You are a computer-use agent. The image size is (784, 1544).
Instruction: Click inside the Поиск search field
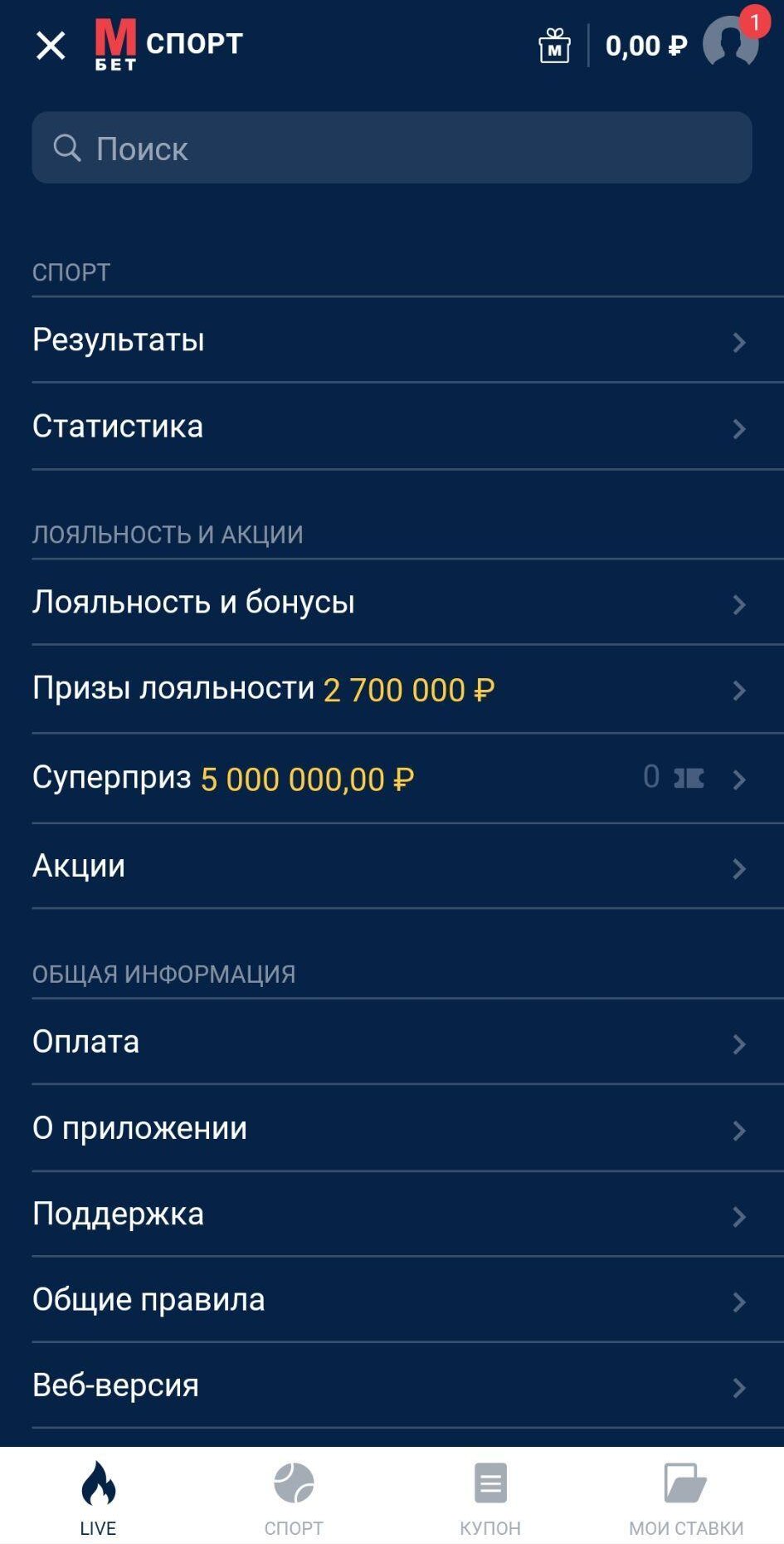pyautogui.click(x=332, y=147)
